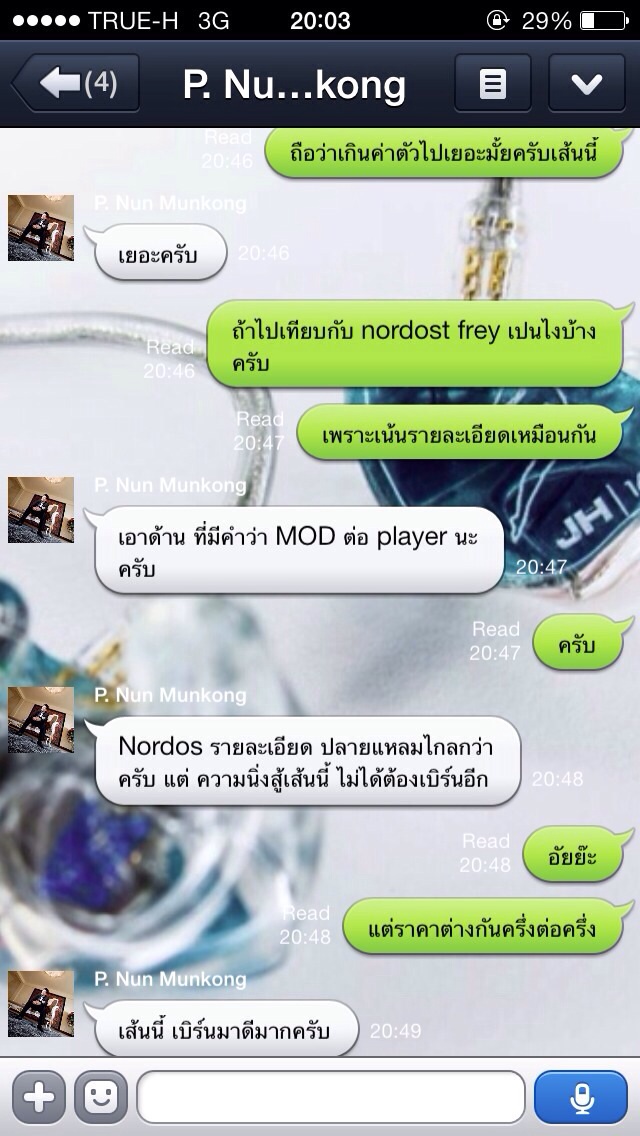Open the plus attachment menu

pos(39,1097)
